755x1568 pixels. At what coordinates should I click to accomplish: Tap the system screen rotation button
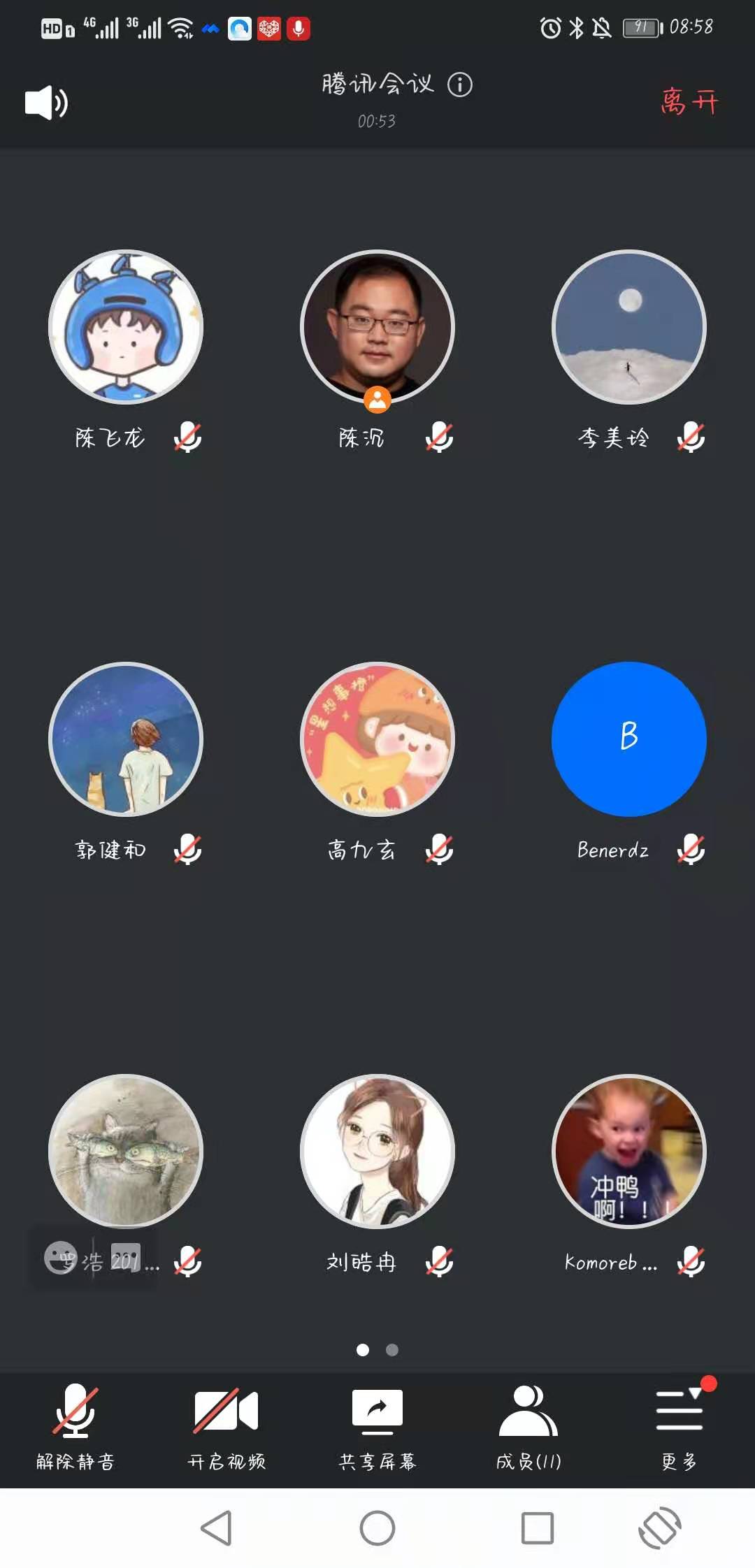point(659,1528)
